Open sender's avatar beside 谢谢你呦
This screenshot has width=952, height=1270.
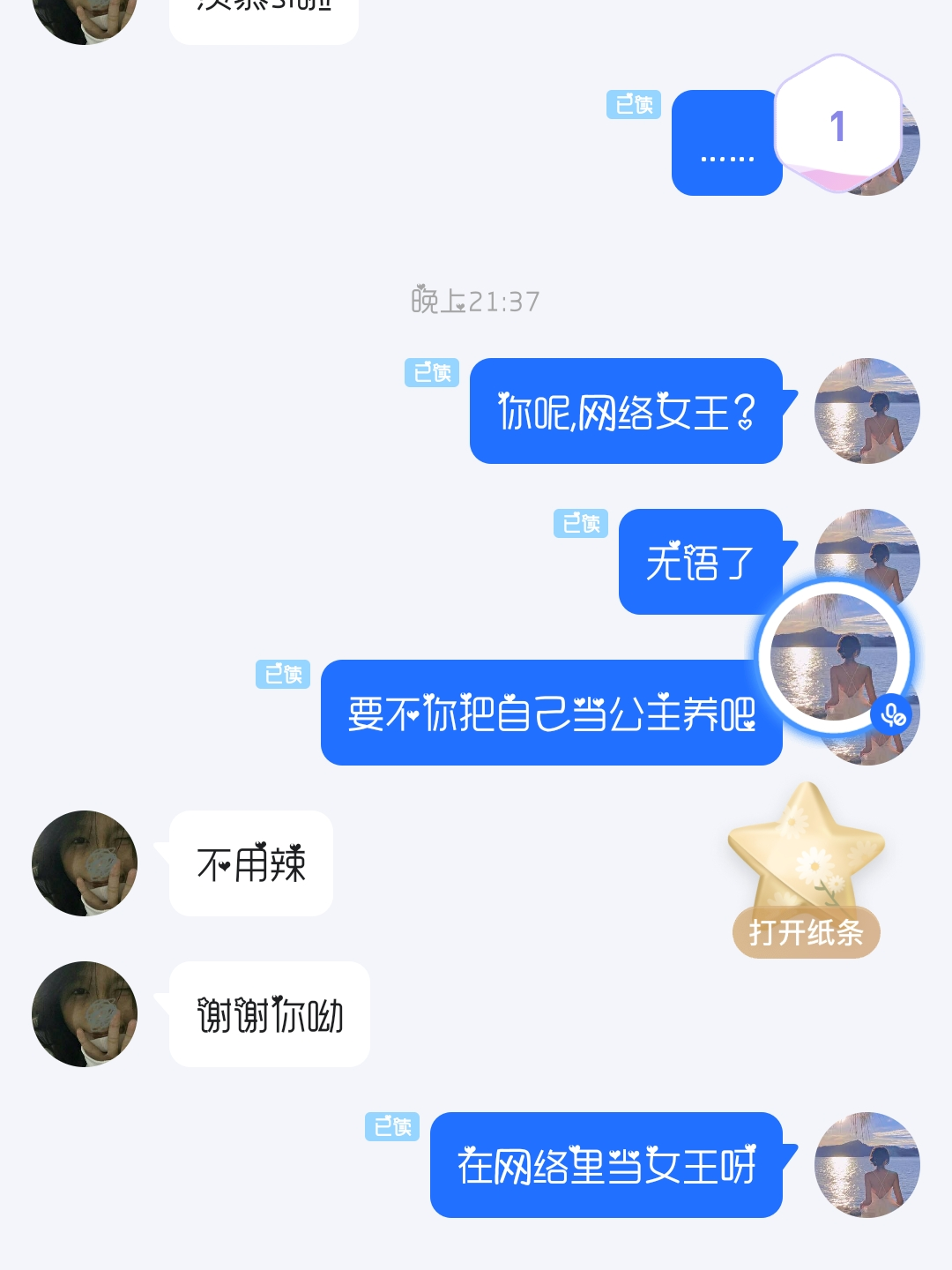tap(85, 1014)
